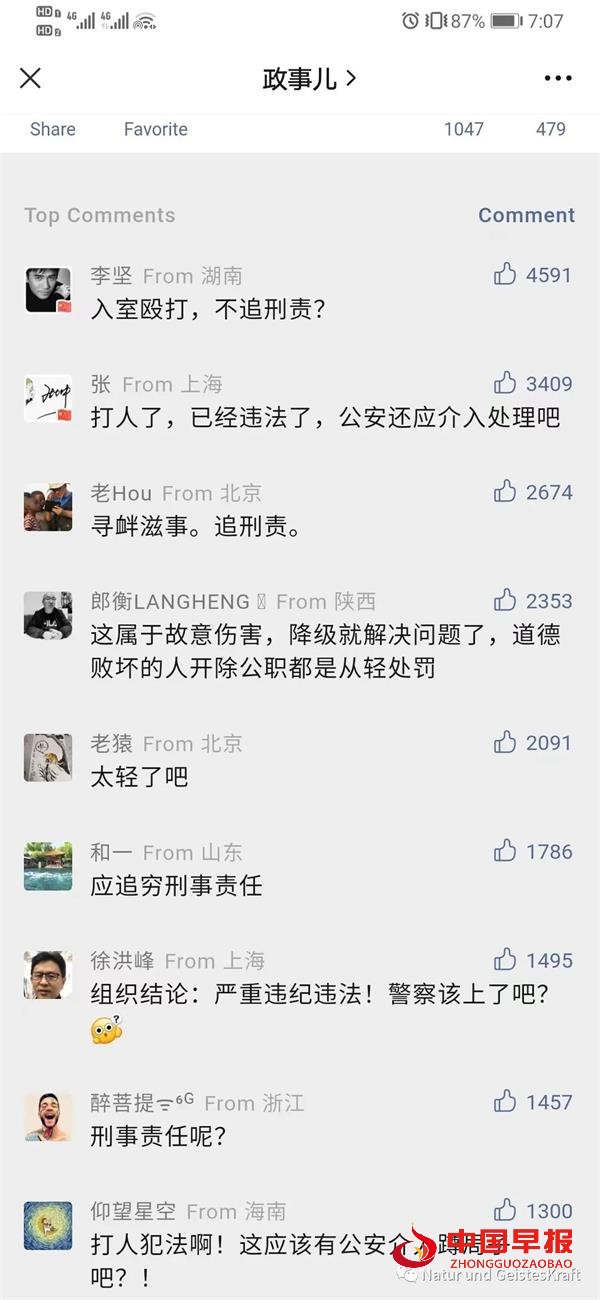Screen dimensions: 600x1300
Task: Tap Share under the article
Action: 53,129
